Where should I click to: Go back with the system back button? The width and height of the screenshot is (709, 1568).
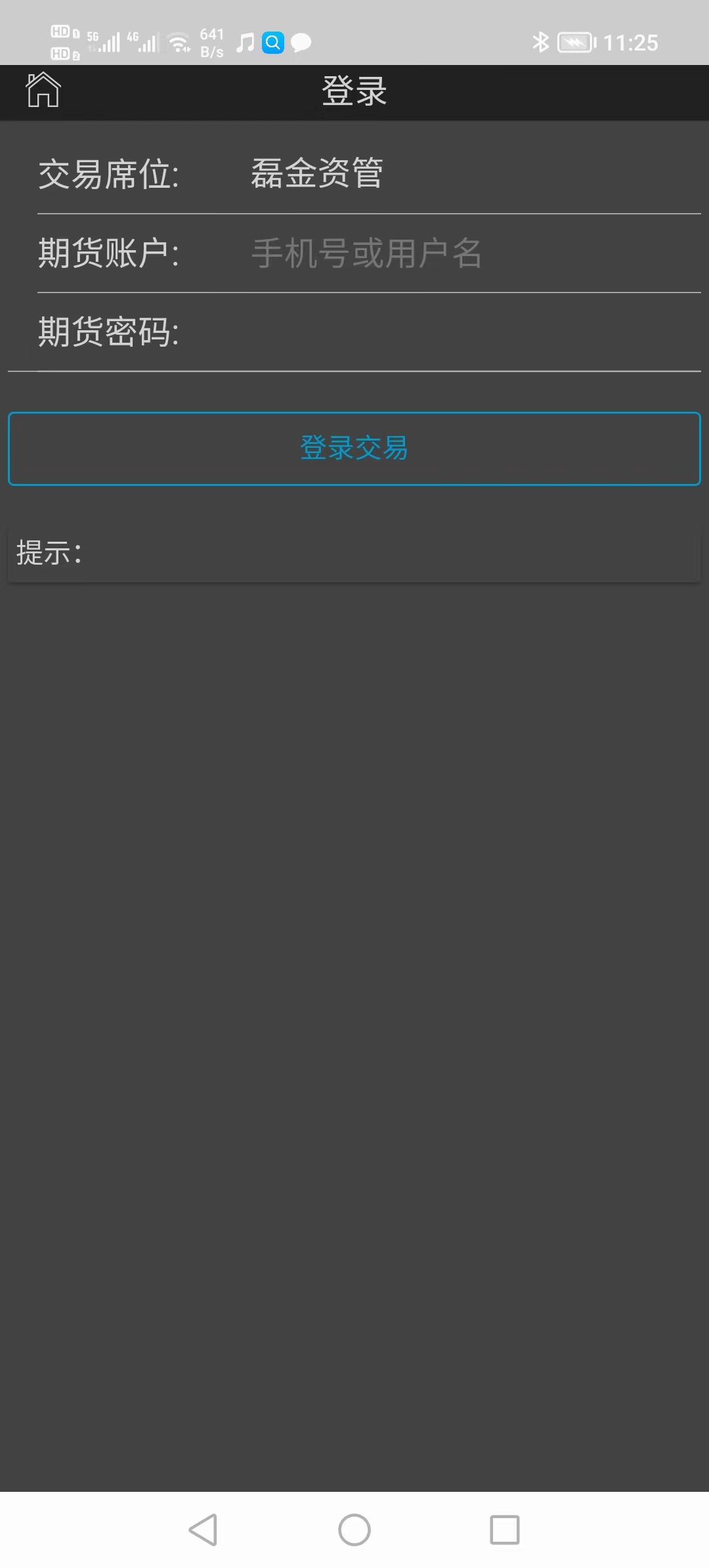point(203,1530)
